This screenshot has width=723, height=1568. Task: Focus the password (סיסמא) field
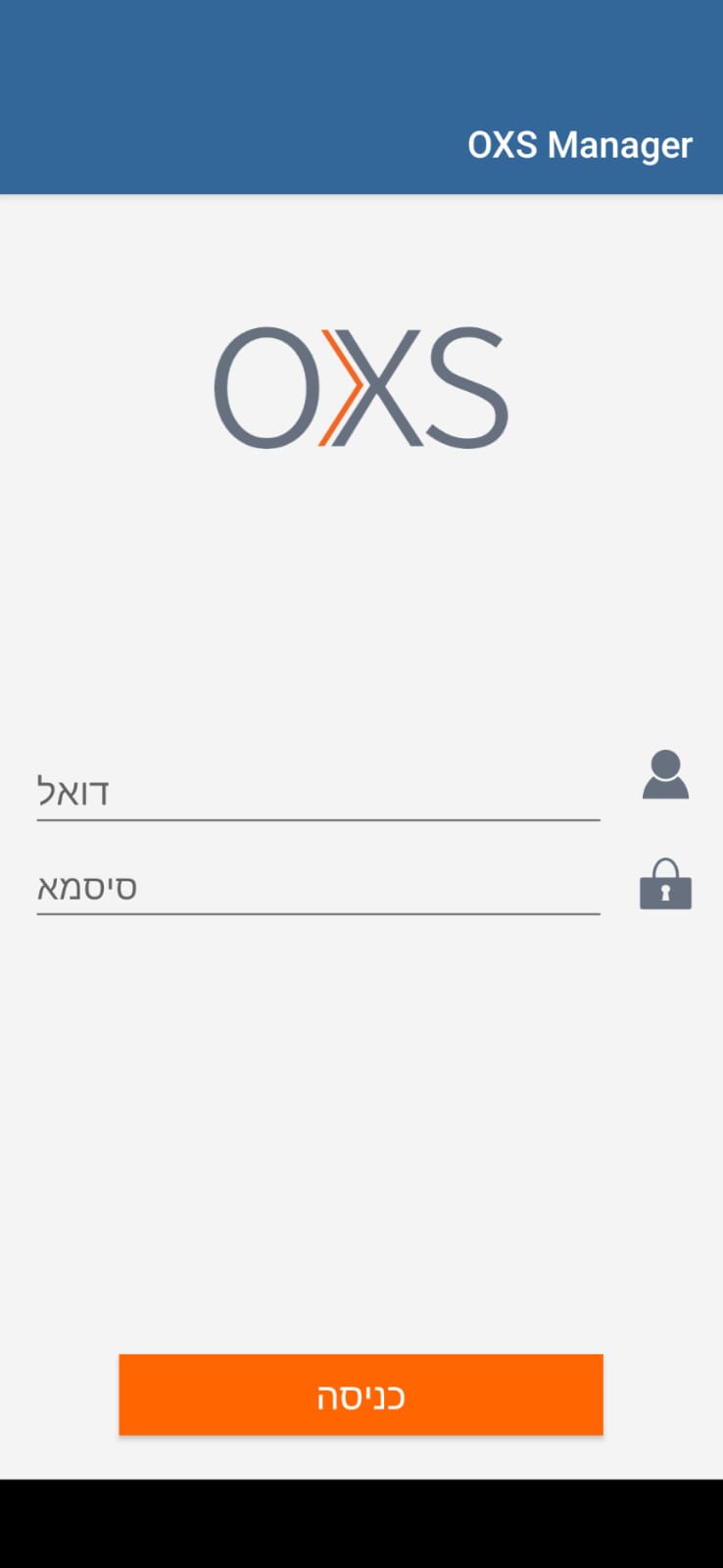pyautogui.click(x=317, y=887)
